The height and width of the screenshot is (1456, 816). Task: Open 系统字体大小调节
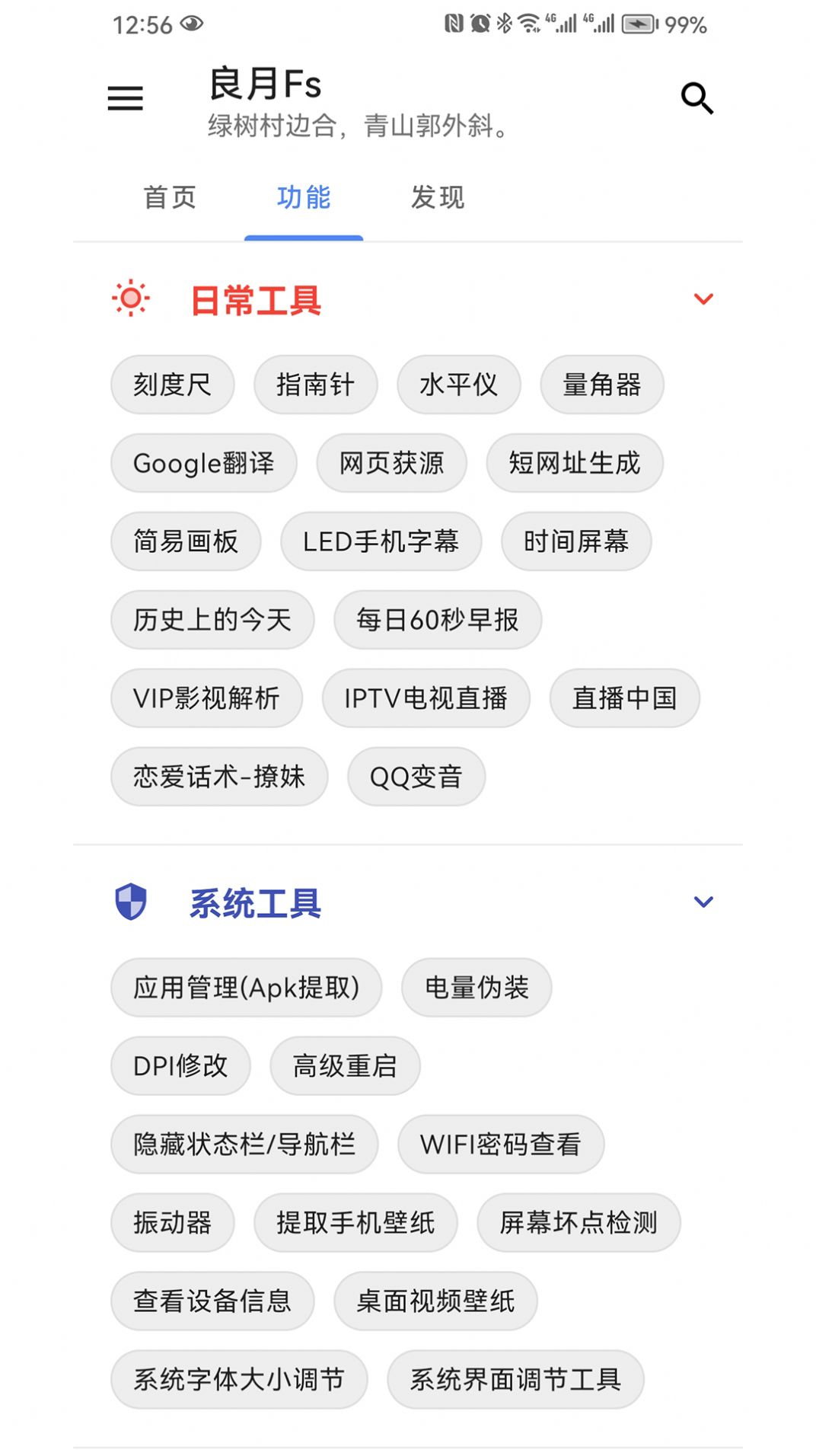(238, 1378)
